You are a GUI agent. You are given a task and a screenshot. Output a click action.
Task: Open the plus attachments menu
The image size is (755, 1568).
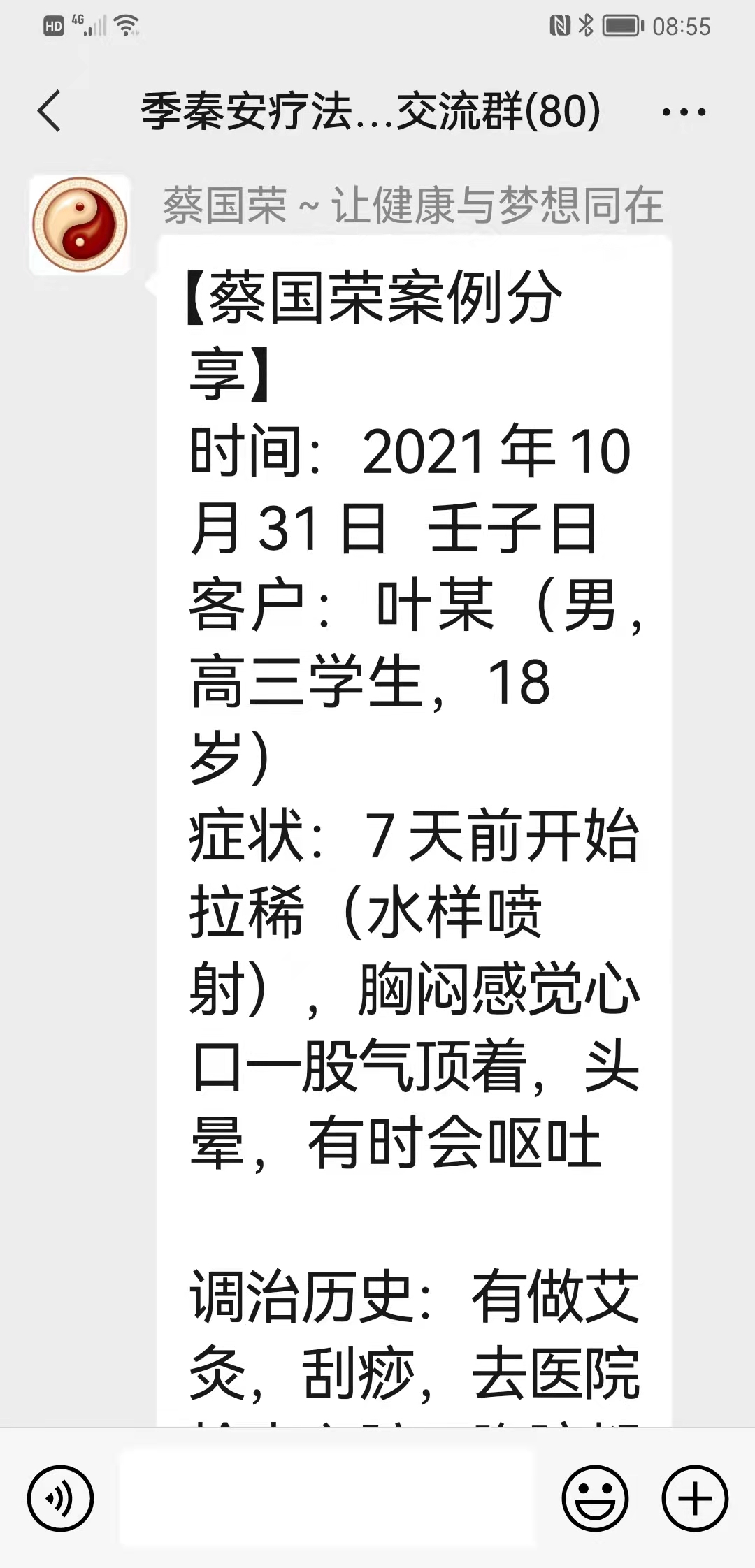[696, 1498]
